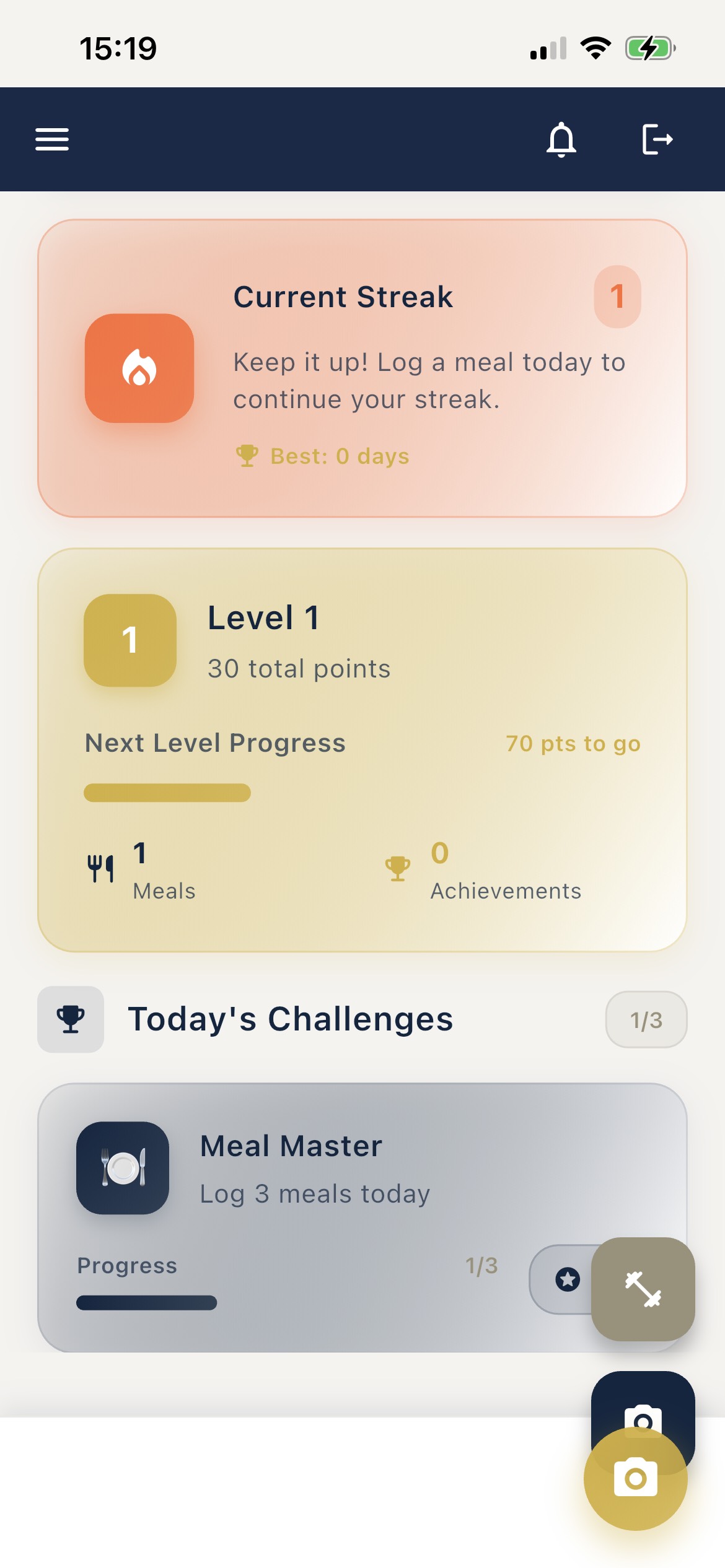Open notifications via the bell icon
The image size is (725, 1568).
tap(563, 139)
